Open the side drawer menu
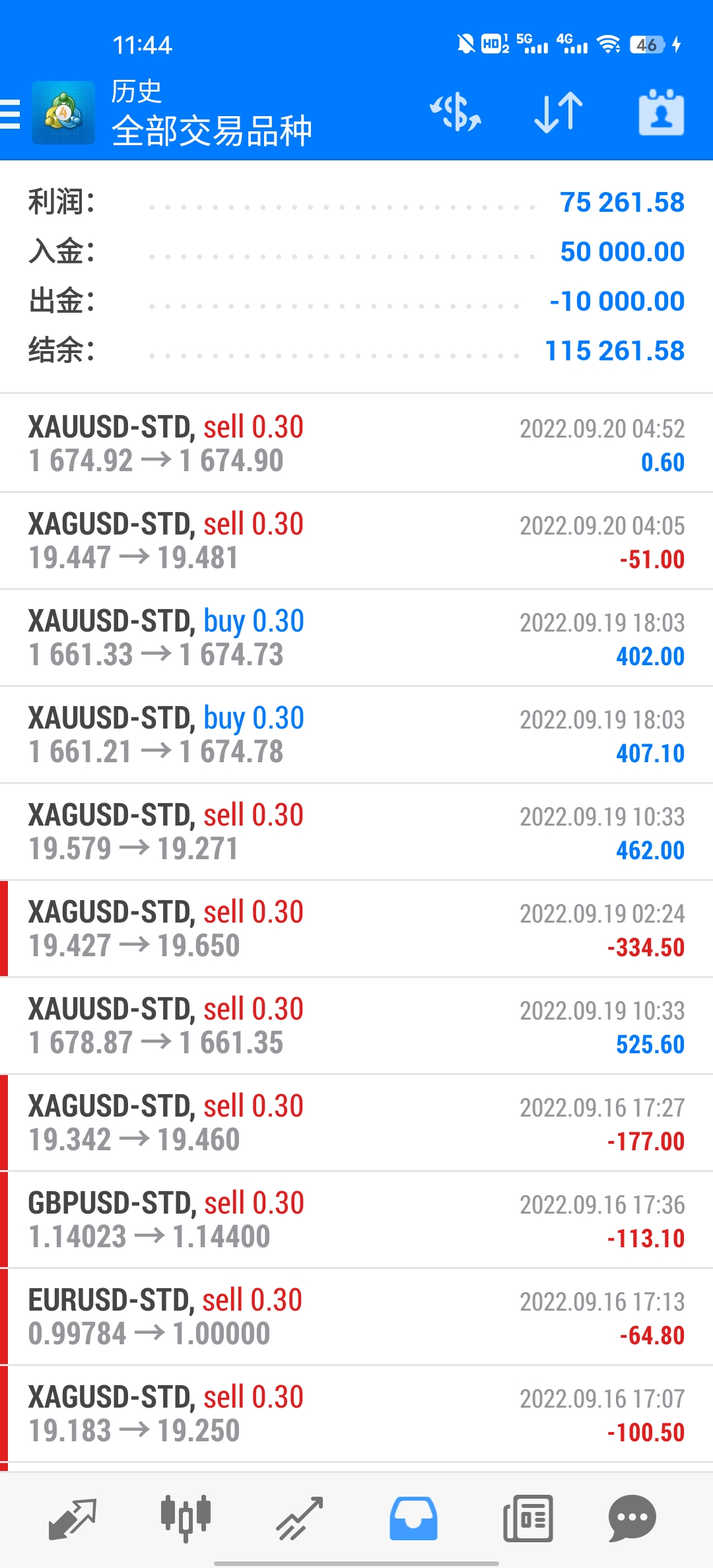 point(11,113)
